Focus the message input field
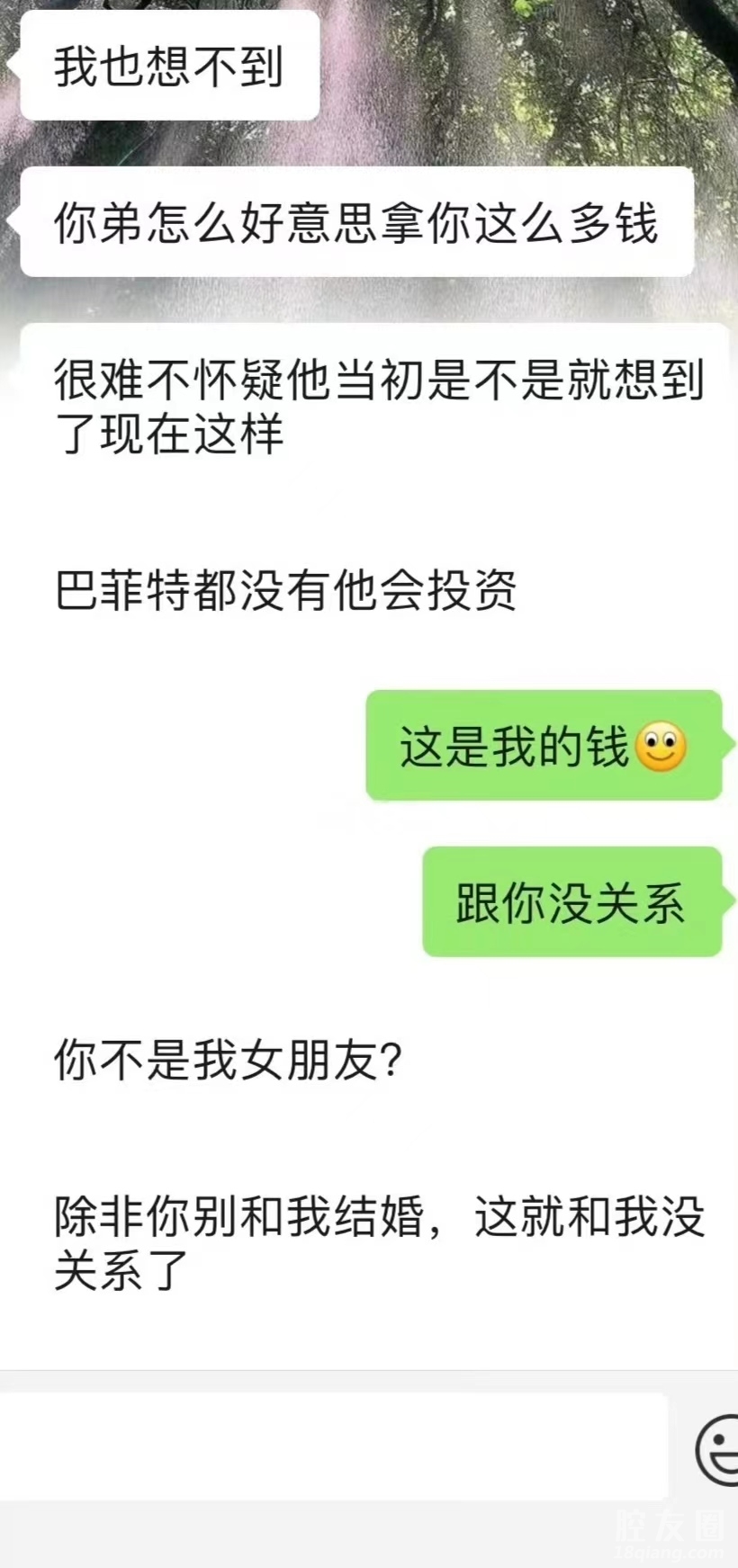 tap(333, 1447)
